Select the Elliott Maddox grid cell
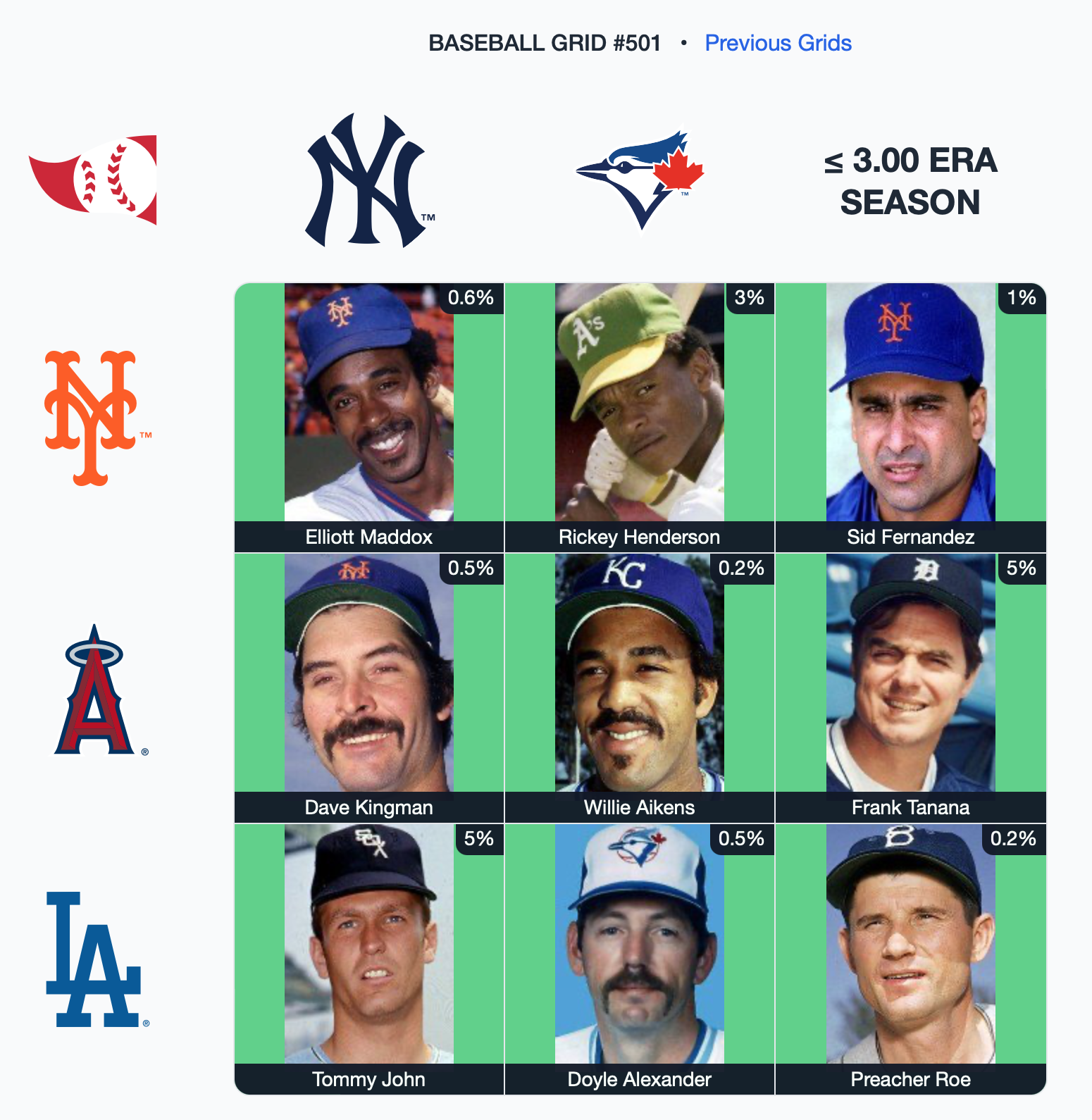 pos(369,417)
